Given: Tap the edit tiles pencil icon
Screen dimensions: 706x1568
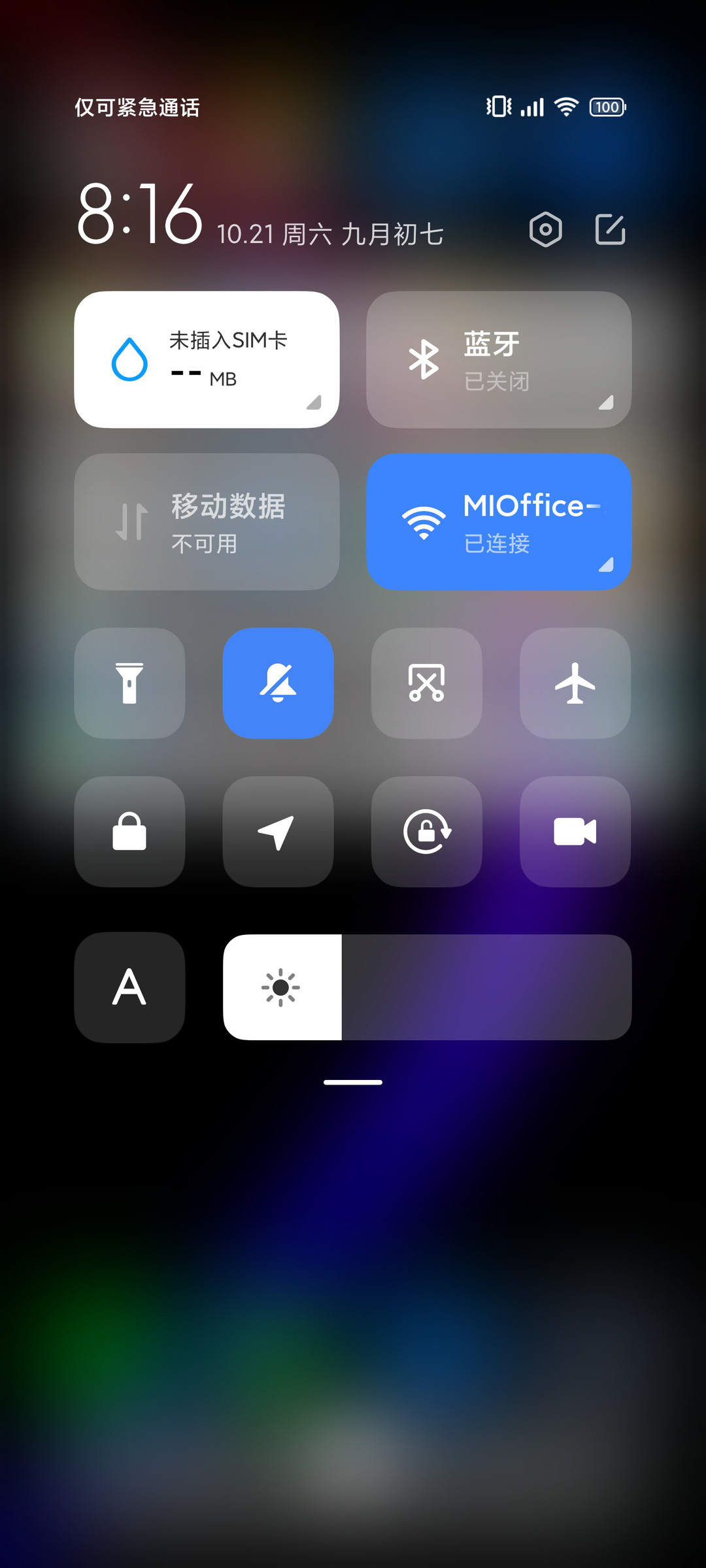Looking at the screenshot, I should (611, 229).
